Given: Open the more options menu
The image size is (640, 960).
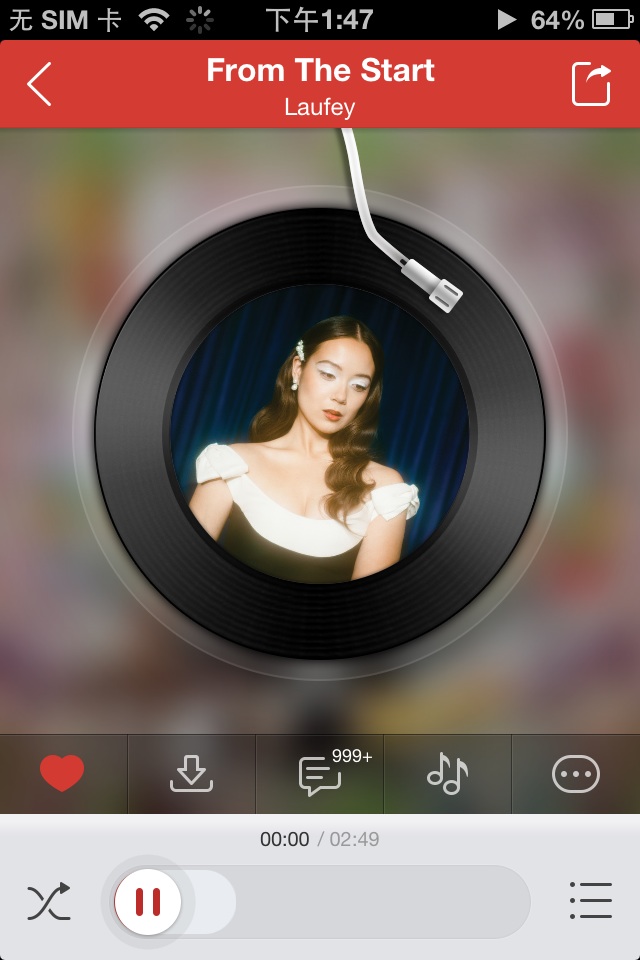Looking at the screenshot, I should (576, 774).
